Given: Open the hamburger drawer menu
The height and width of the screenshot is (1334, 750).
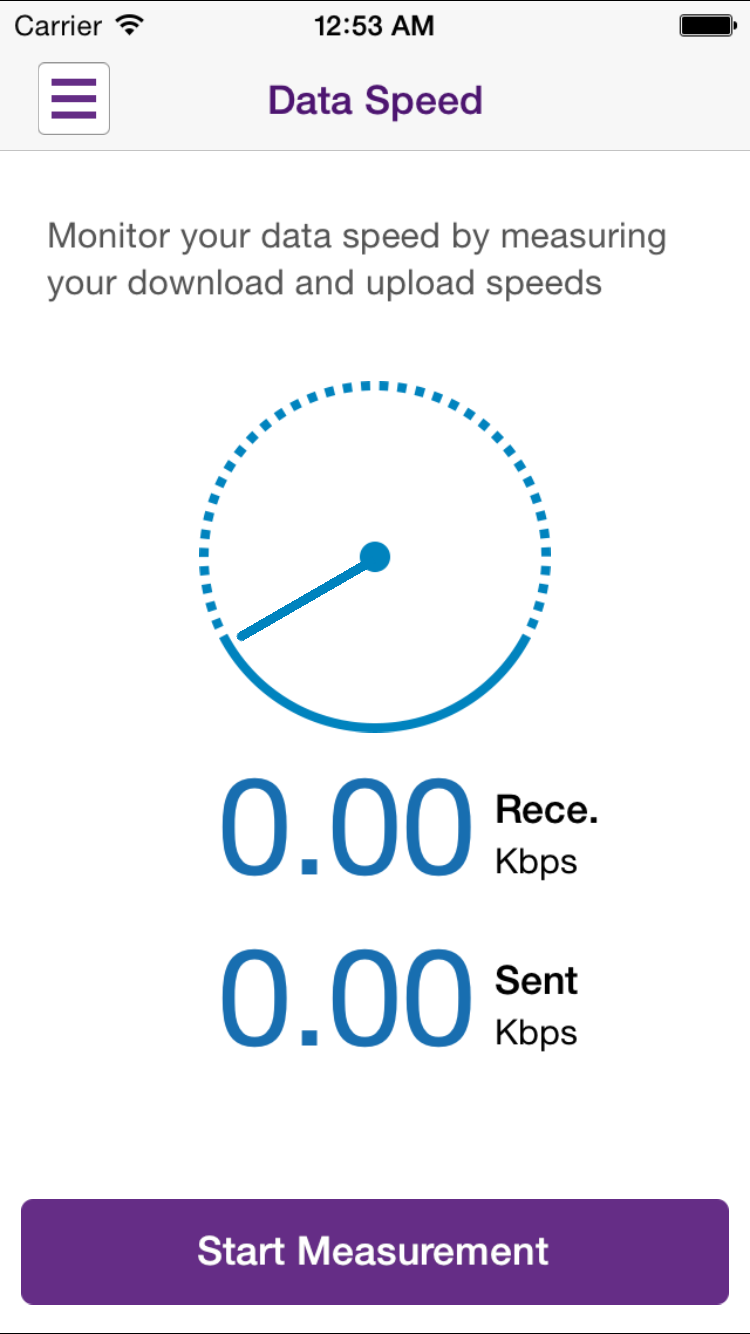Looking at the screenshot, I should [74, 99].
